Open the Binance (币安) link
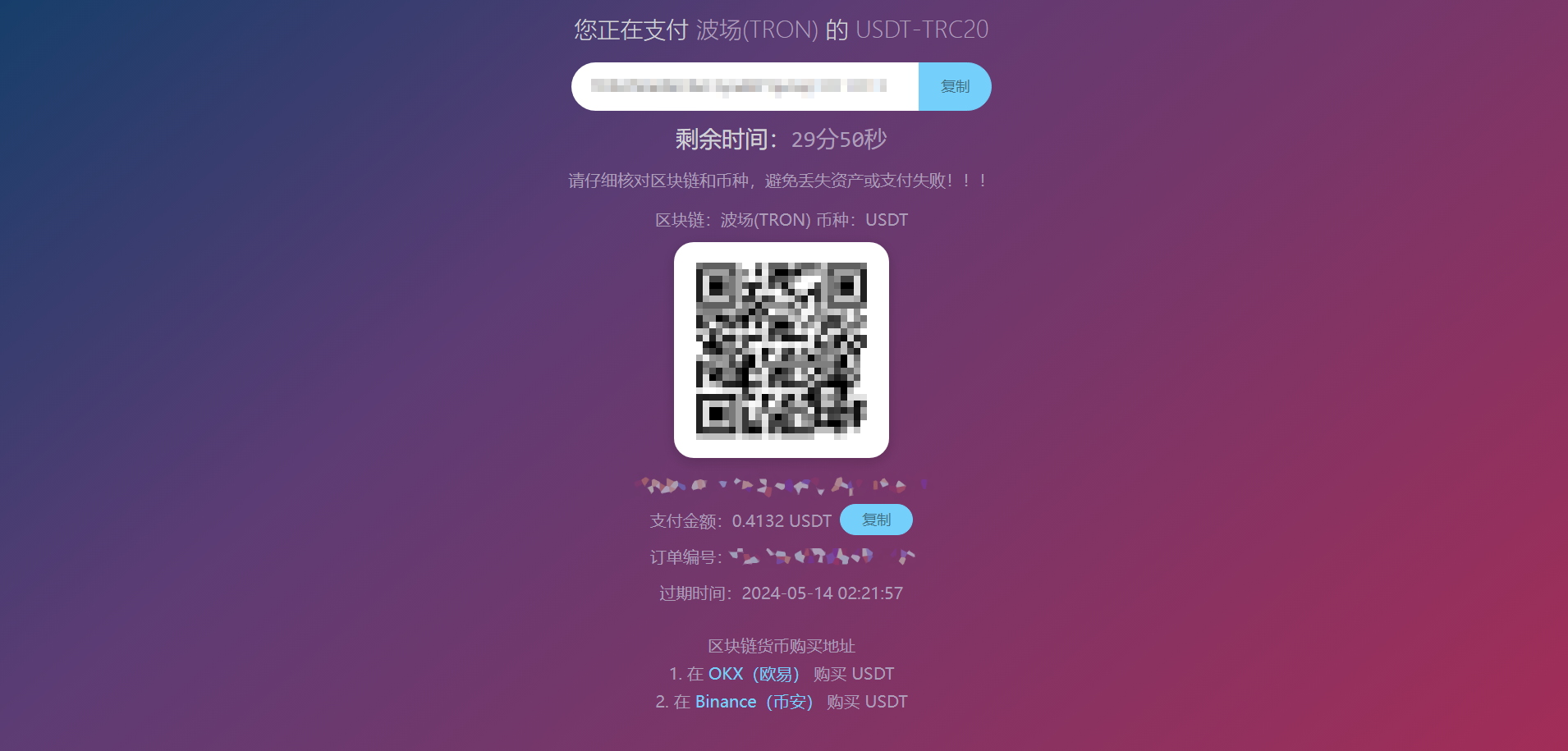Viewport: 1568px width, 751px height. [753, 702]
